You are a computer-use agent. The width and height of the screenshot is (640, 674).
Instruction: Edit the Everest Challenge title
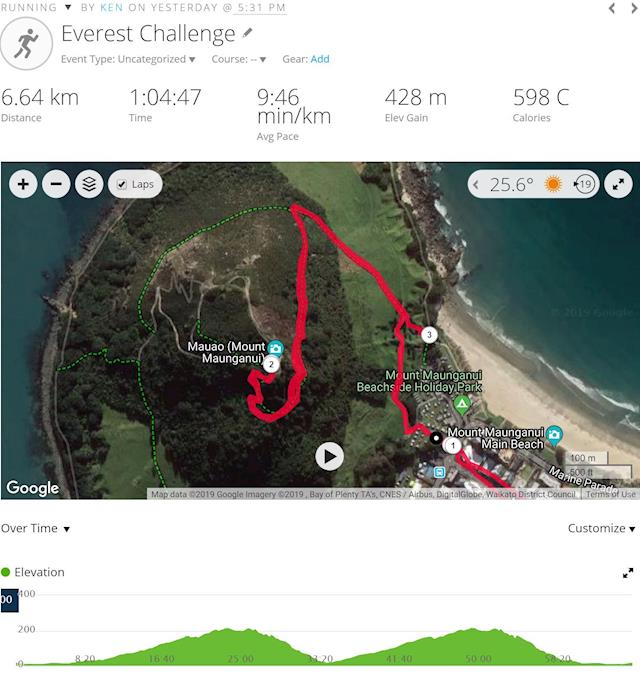tap(248, 33)
